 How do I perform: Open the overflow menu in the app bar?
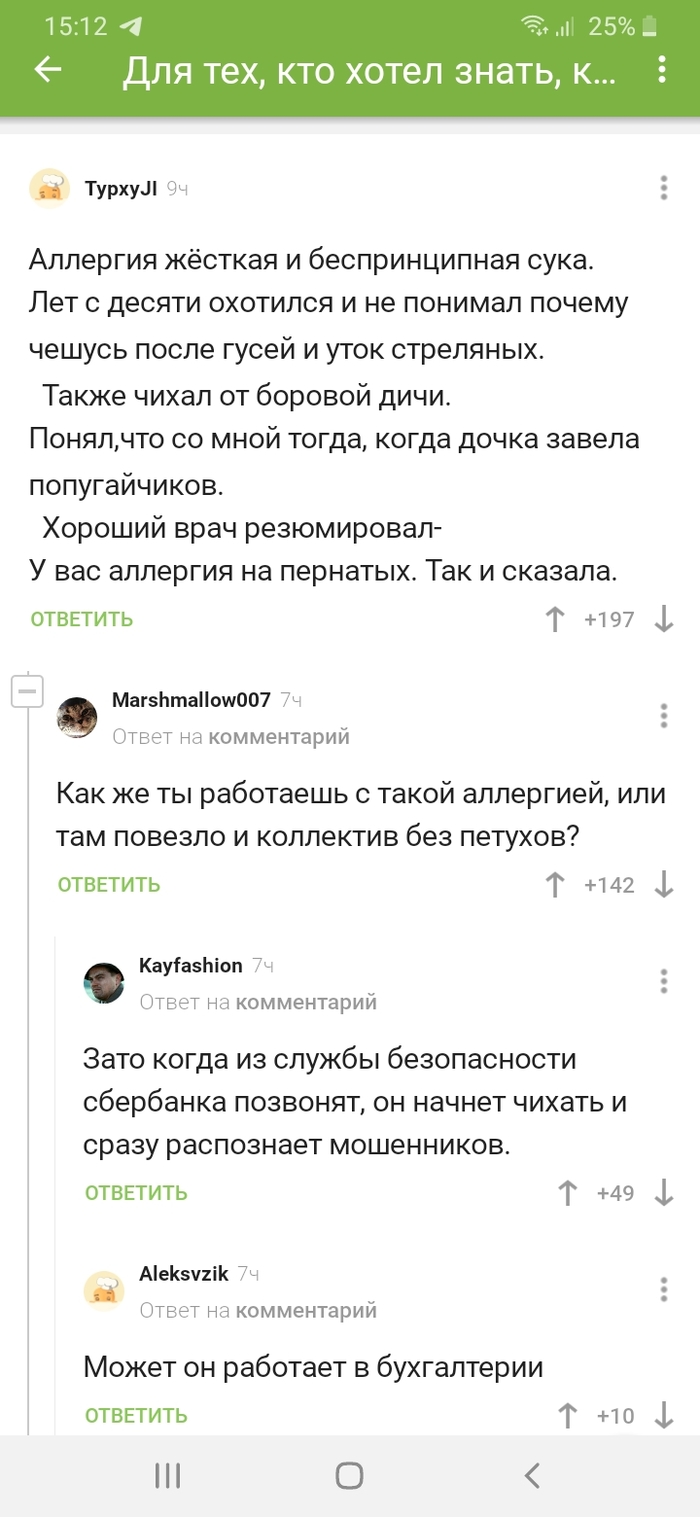[662, 70]
